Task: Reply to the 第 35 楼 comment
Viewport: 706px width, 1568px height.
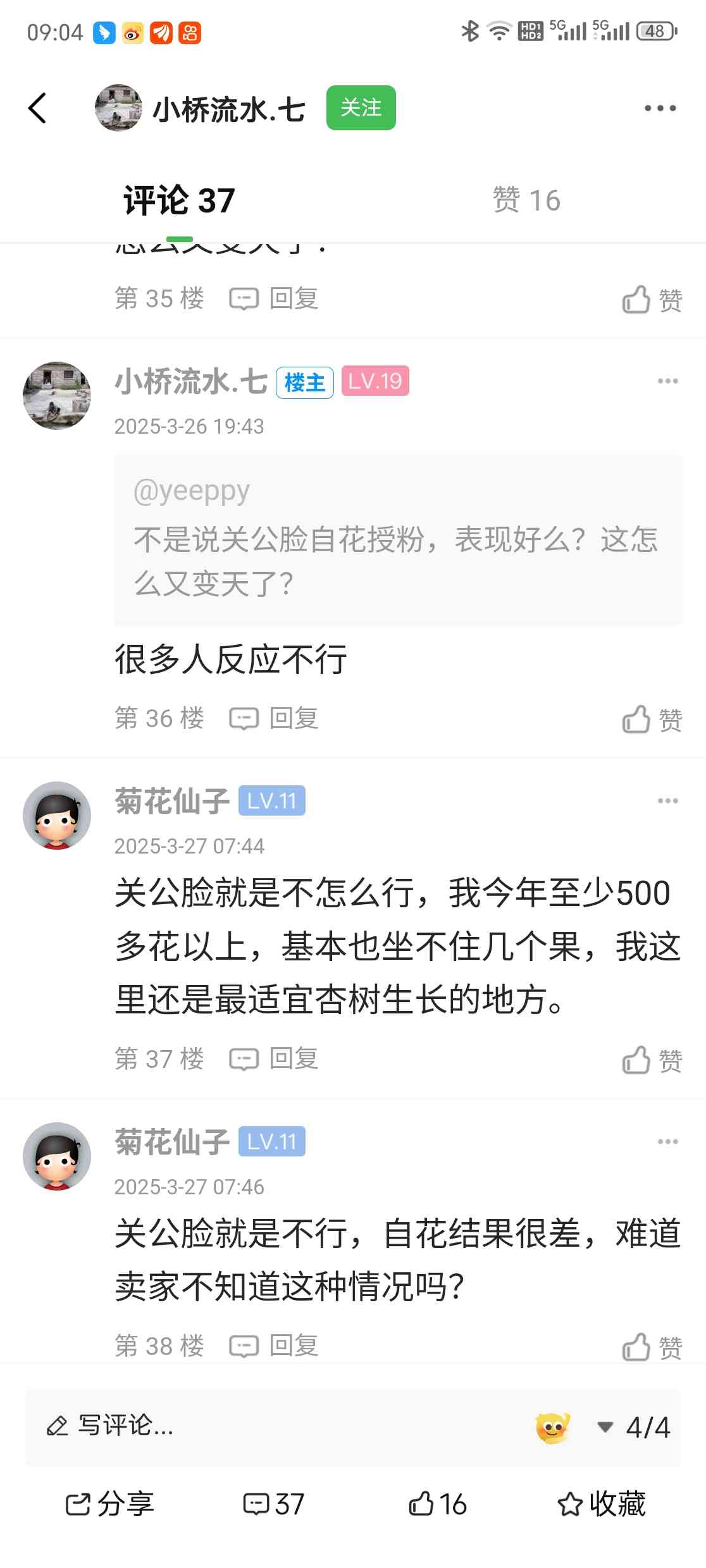Action: [273, 298]
